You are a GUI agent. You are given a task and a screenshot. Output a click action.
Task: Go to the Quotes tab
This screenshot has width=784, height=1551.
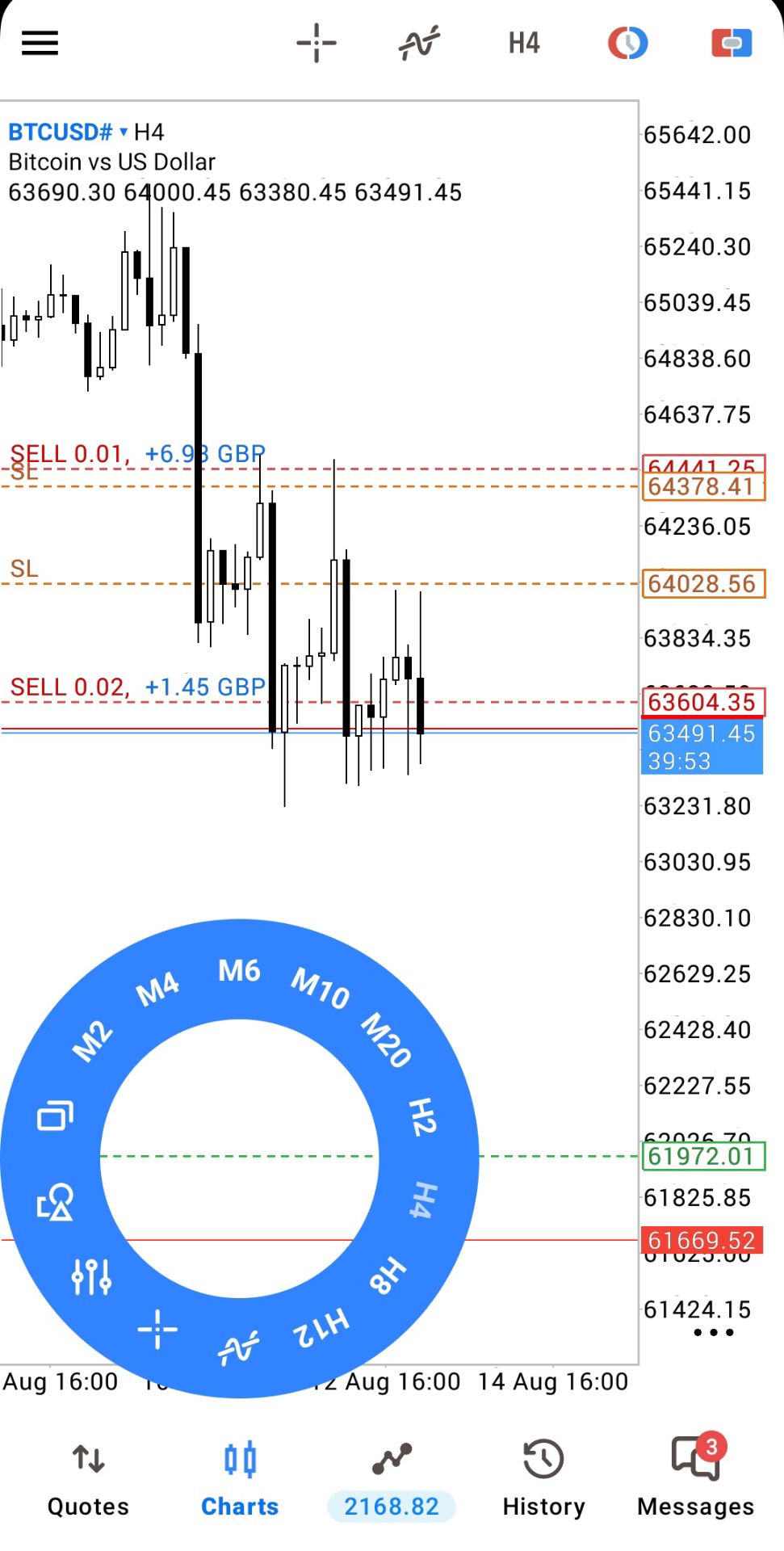coord(88,1478)
